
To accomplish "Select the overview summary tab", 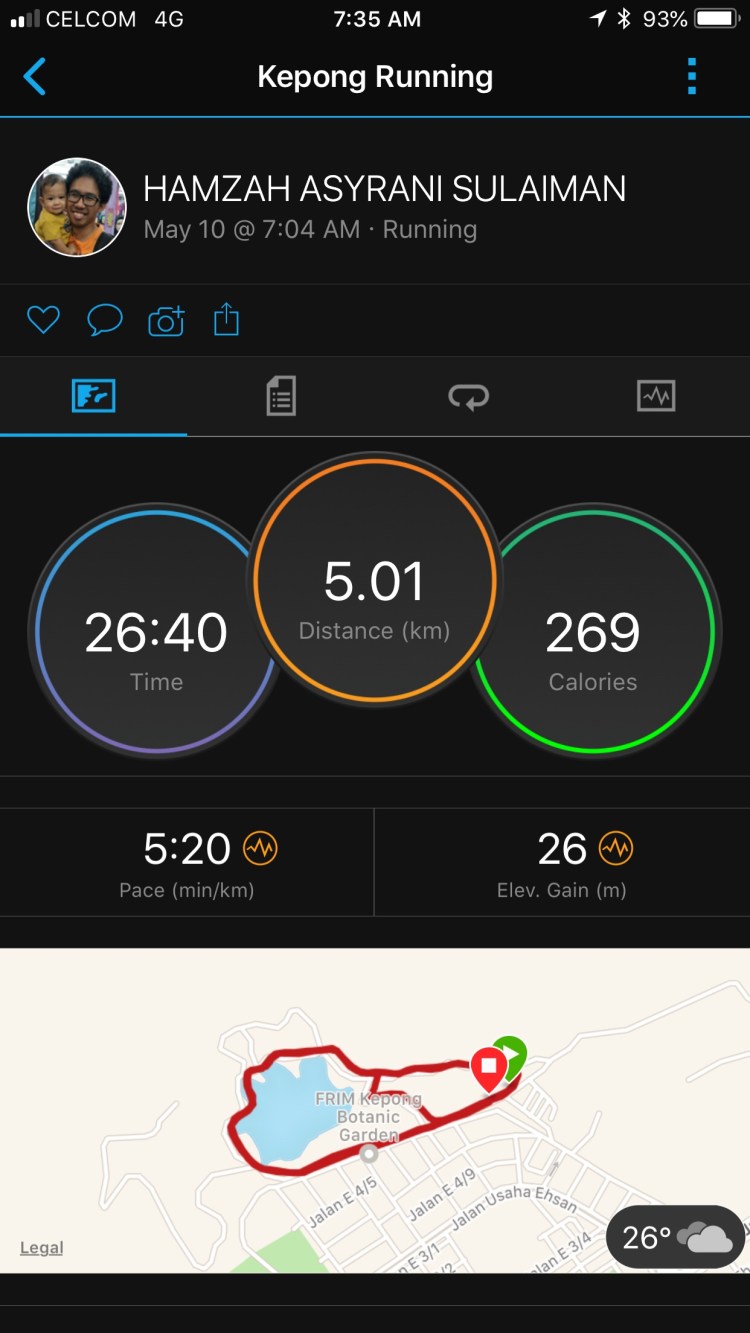I will [x=94, y=396].
